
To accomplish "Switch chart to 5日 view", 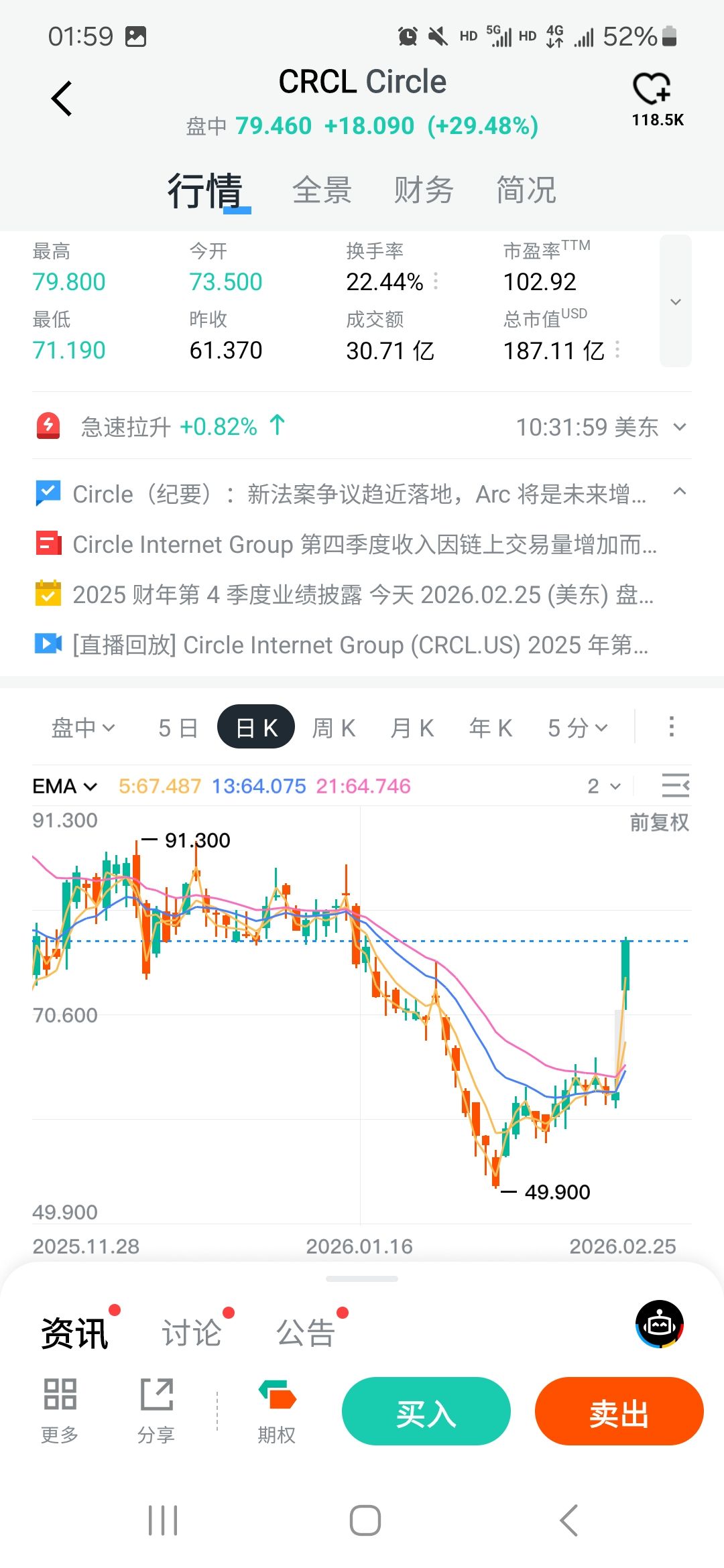I will point(178,728).
